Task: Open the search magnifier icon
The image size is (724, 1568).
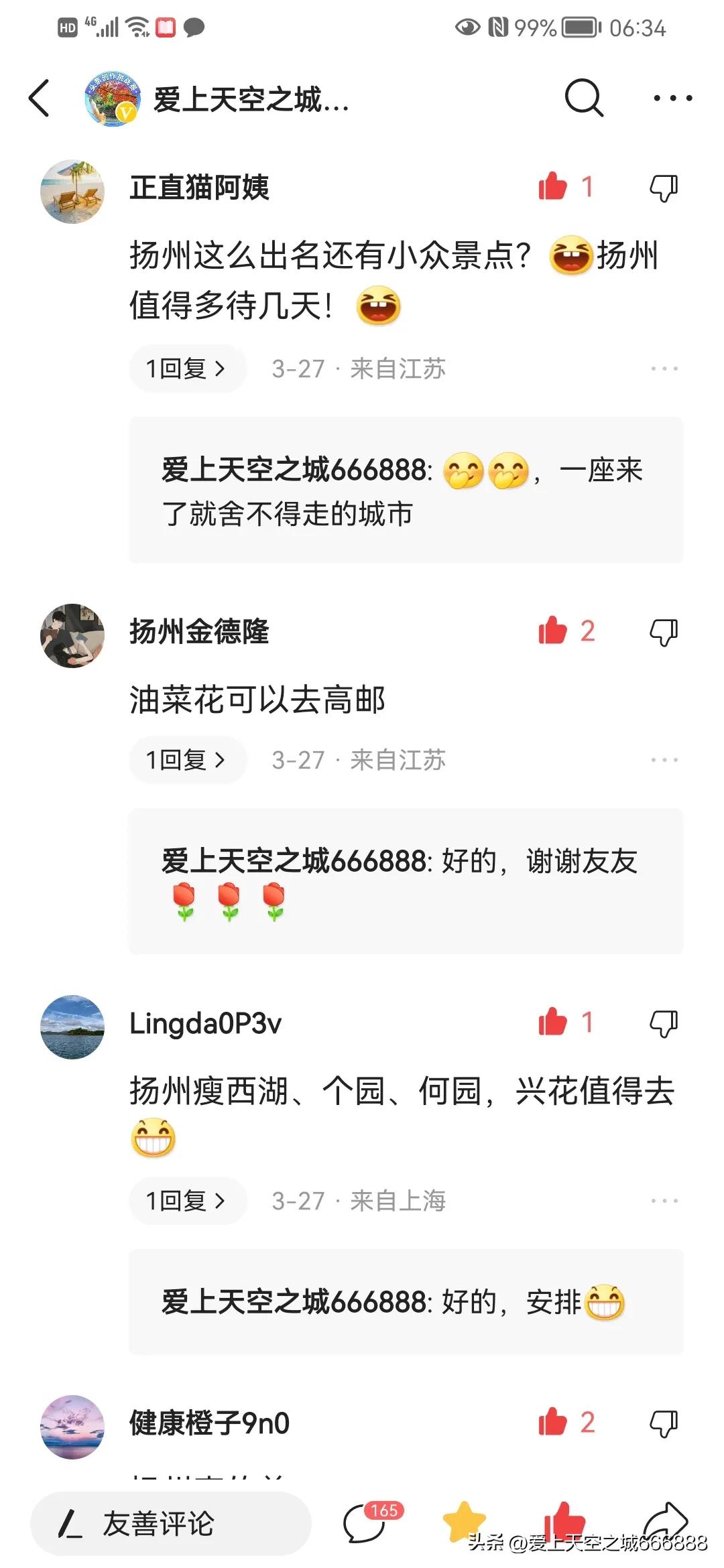Action: [583, 99]
